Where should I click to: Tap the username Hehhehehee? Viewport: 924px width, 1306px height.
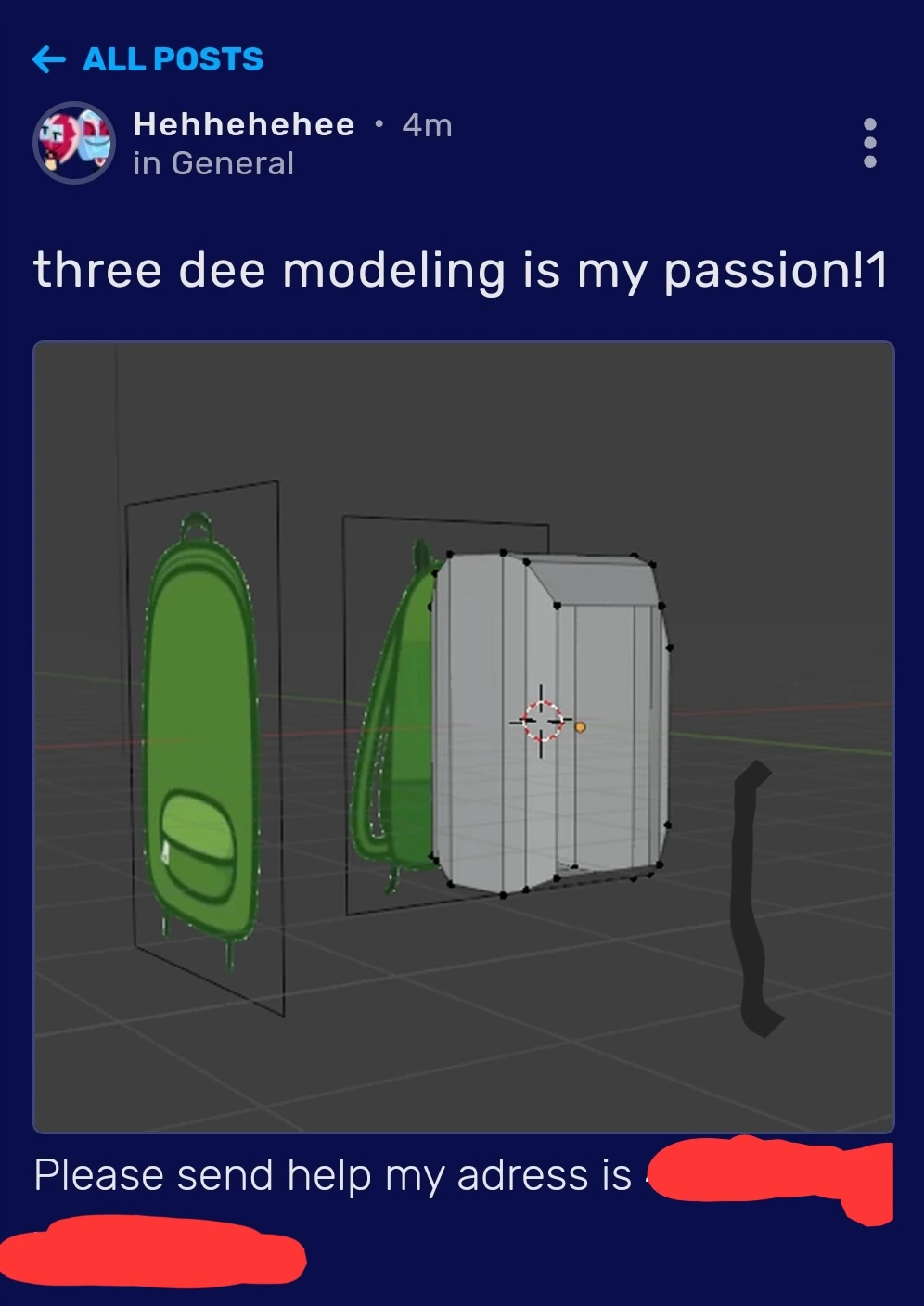coord(244,124)
